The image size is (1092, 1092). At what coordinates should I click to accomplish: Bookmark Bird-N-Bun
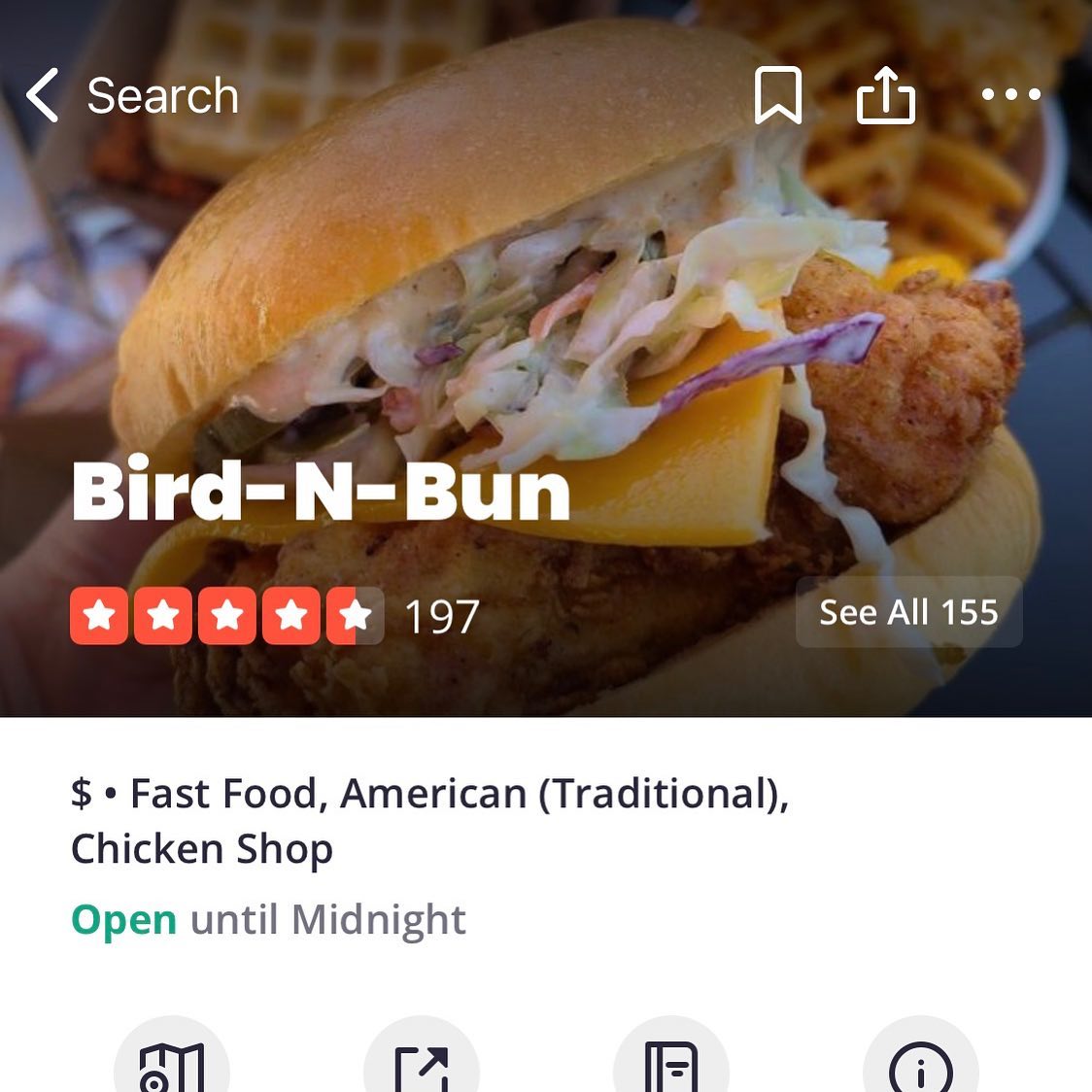coord(778,95)
